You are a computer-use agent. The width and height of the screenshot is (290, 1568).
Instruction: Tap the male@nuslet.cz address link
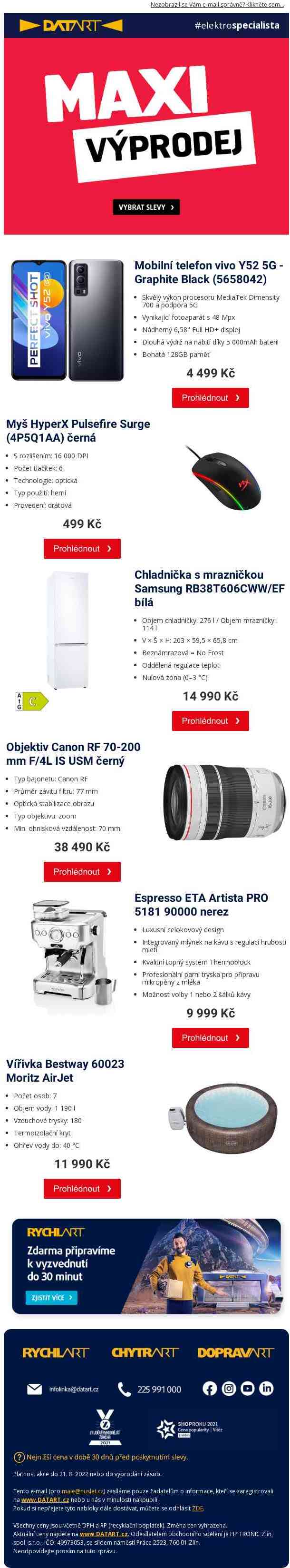click(x=83, y=1491)
